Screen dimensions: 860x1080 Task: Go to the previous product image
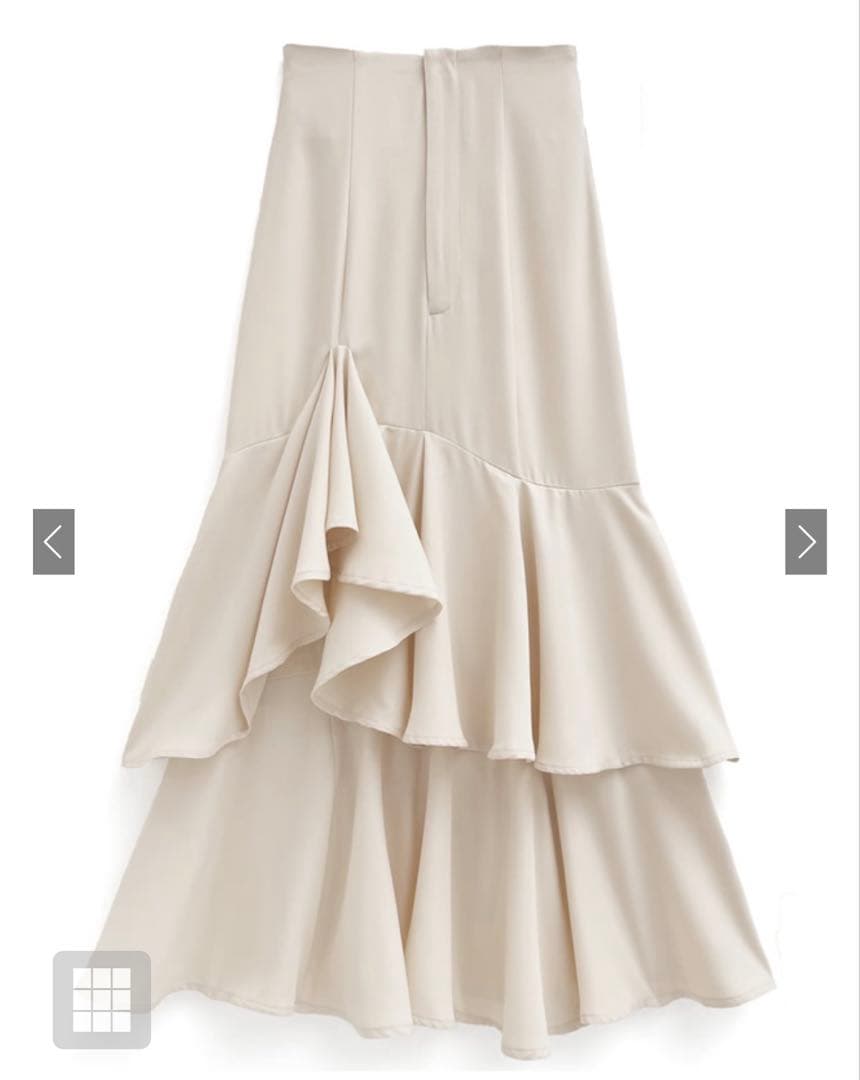tap(53, 542)
